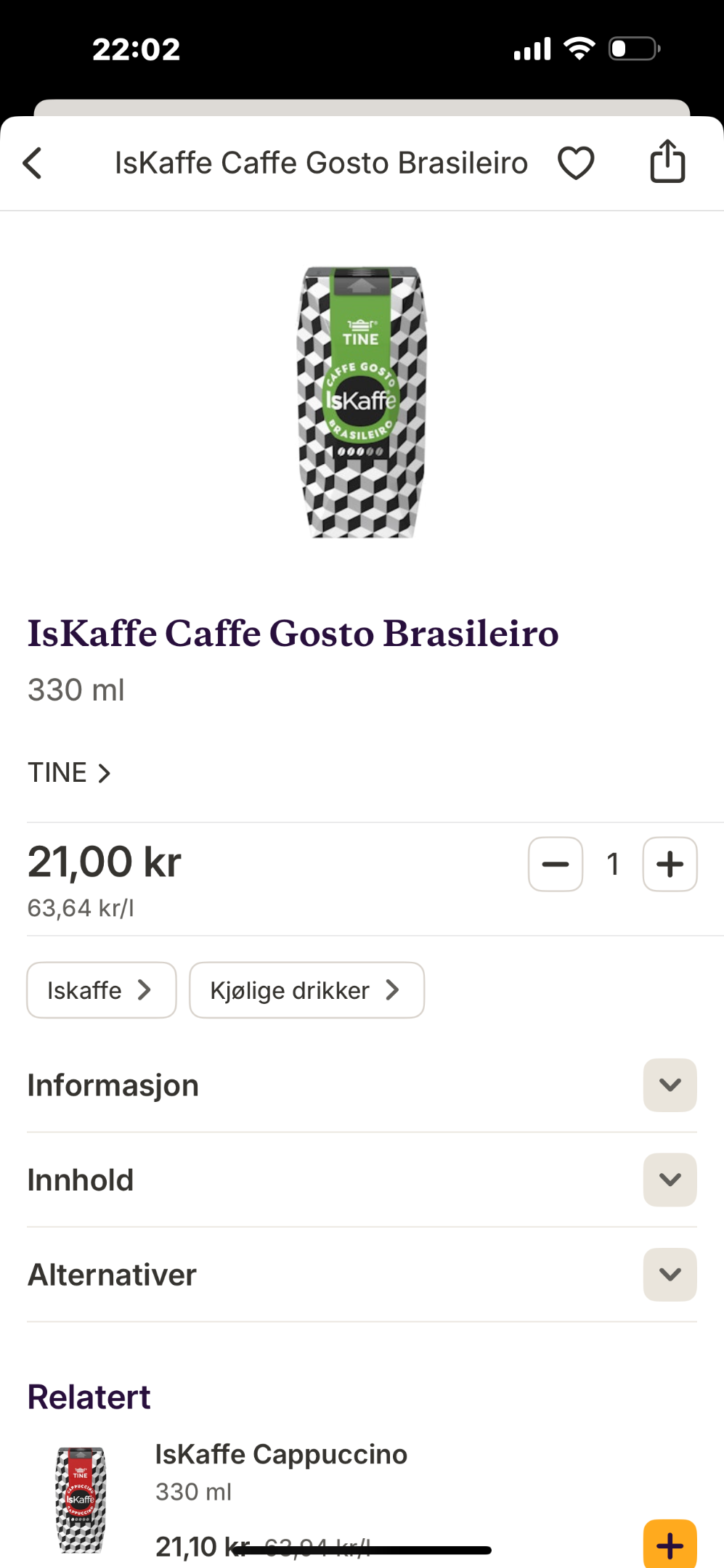Open the TINE brand link
724x1568 pixels.
coord(69,772)
